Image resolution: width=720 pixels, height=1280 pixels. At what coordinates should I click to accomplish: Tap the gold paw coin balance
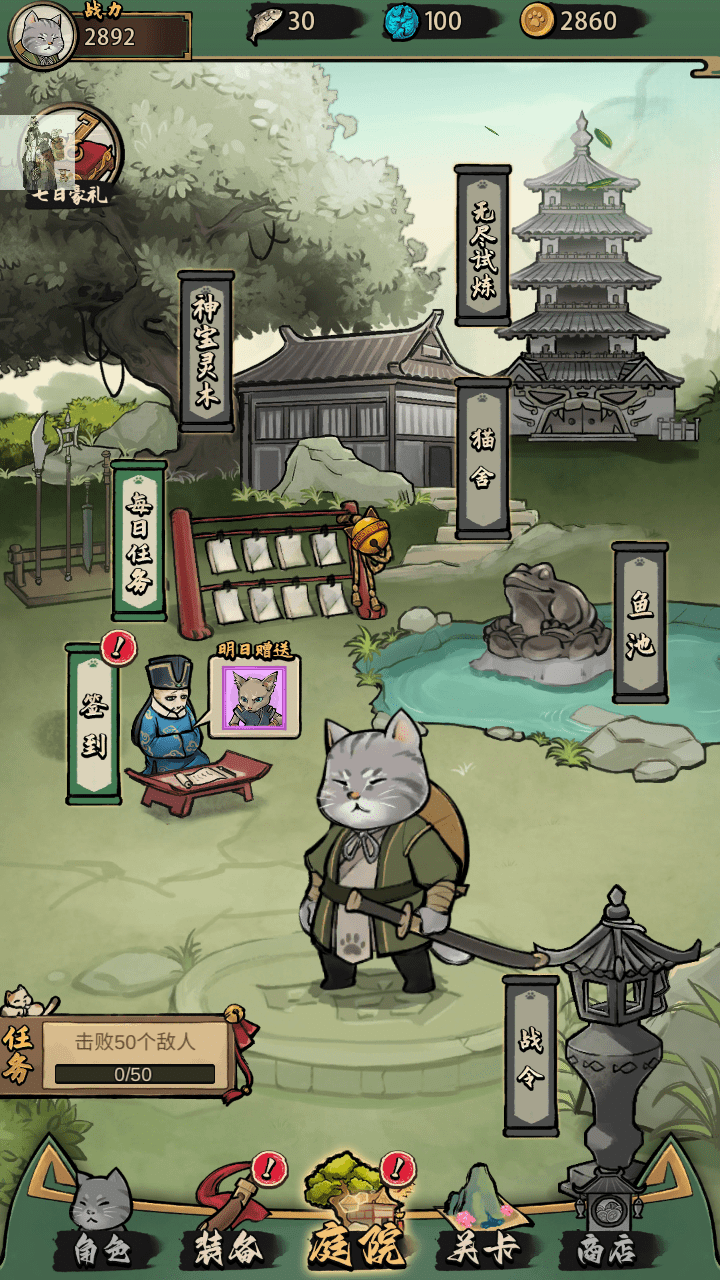click(575, 21)
